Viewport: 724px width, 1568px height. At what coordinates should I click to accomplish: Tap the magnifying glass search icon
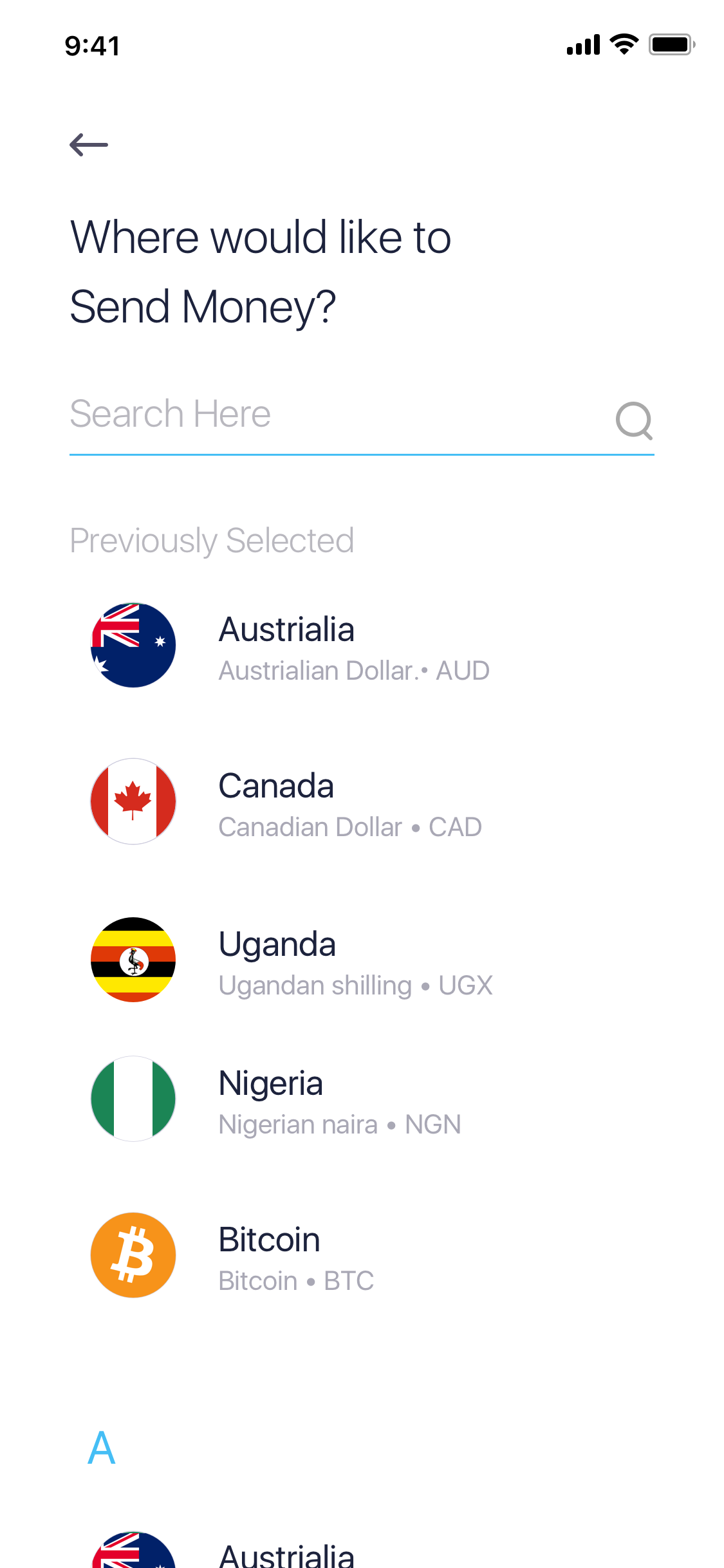[x=634, y=420]
